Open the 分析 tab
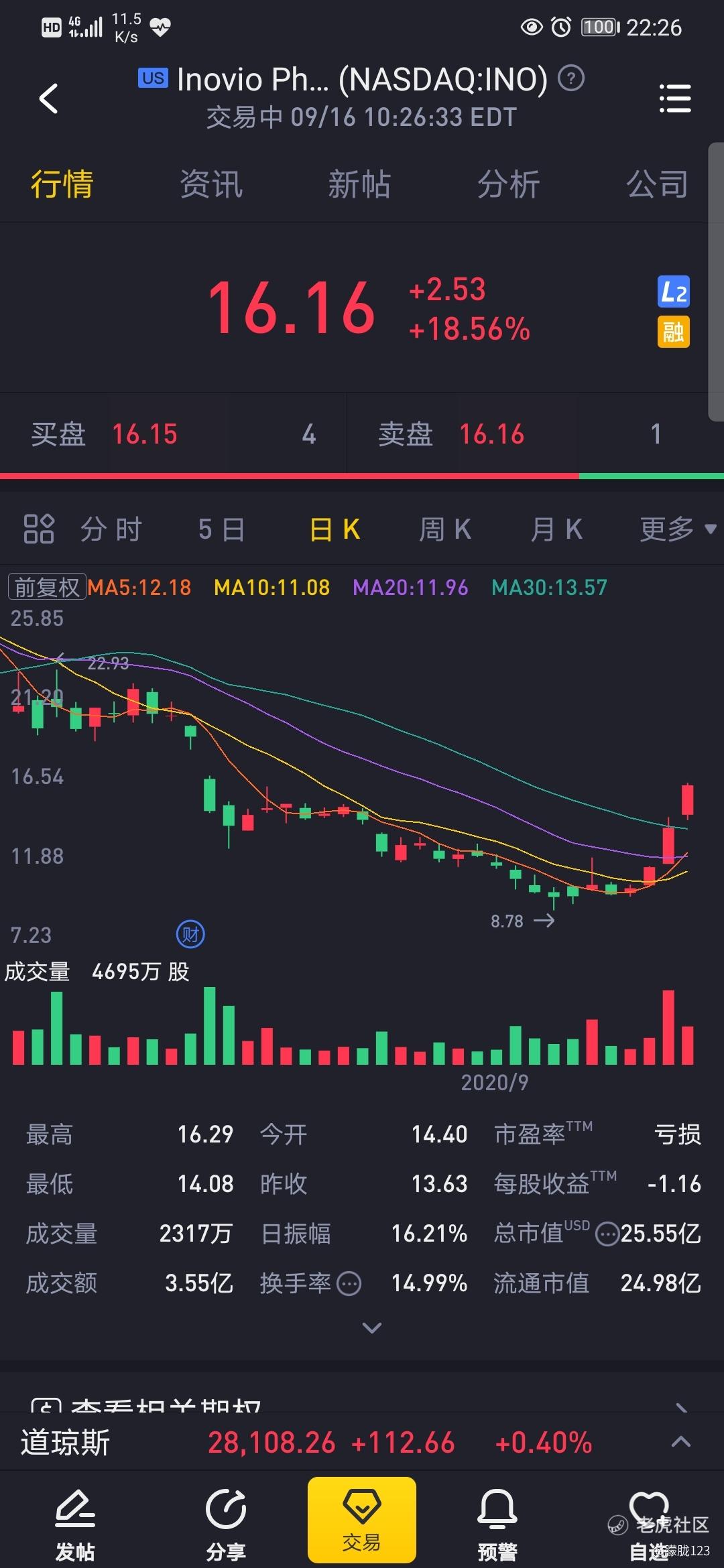 (x=508, y=184)
